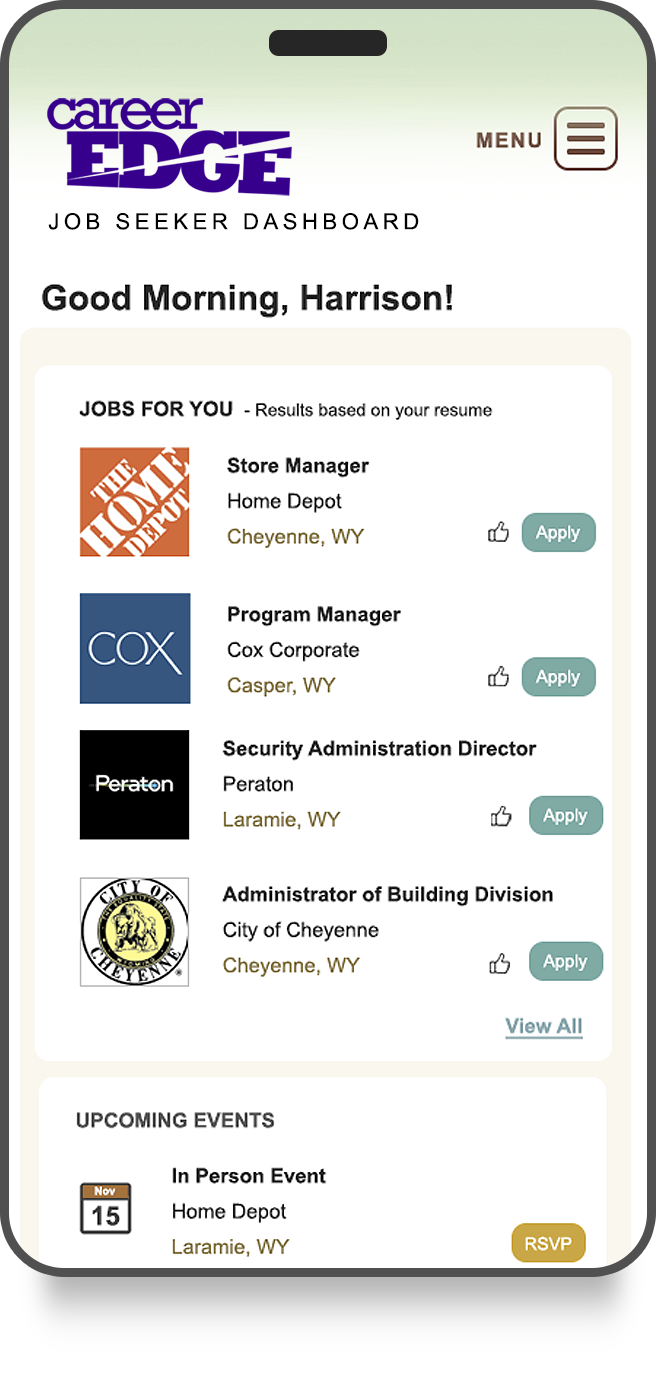Open the Security Administration Director job details

[379, 749]
